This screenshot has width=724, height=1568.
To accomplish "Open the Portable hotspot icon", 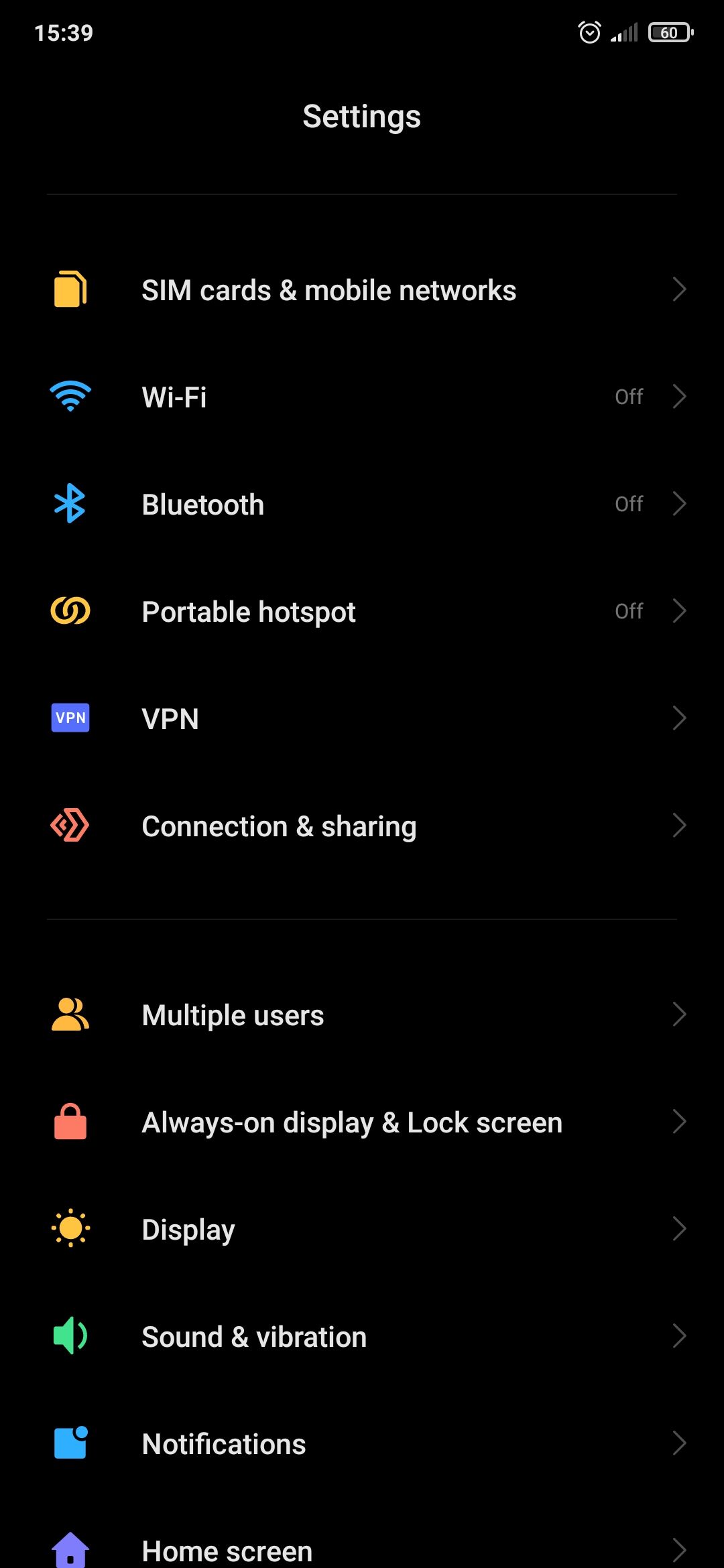I will (x=70, y=610).
